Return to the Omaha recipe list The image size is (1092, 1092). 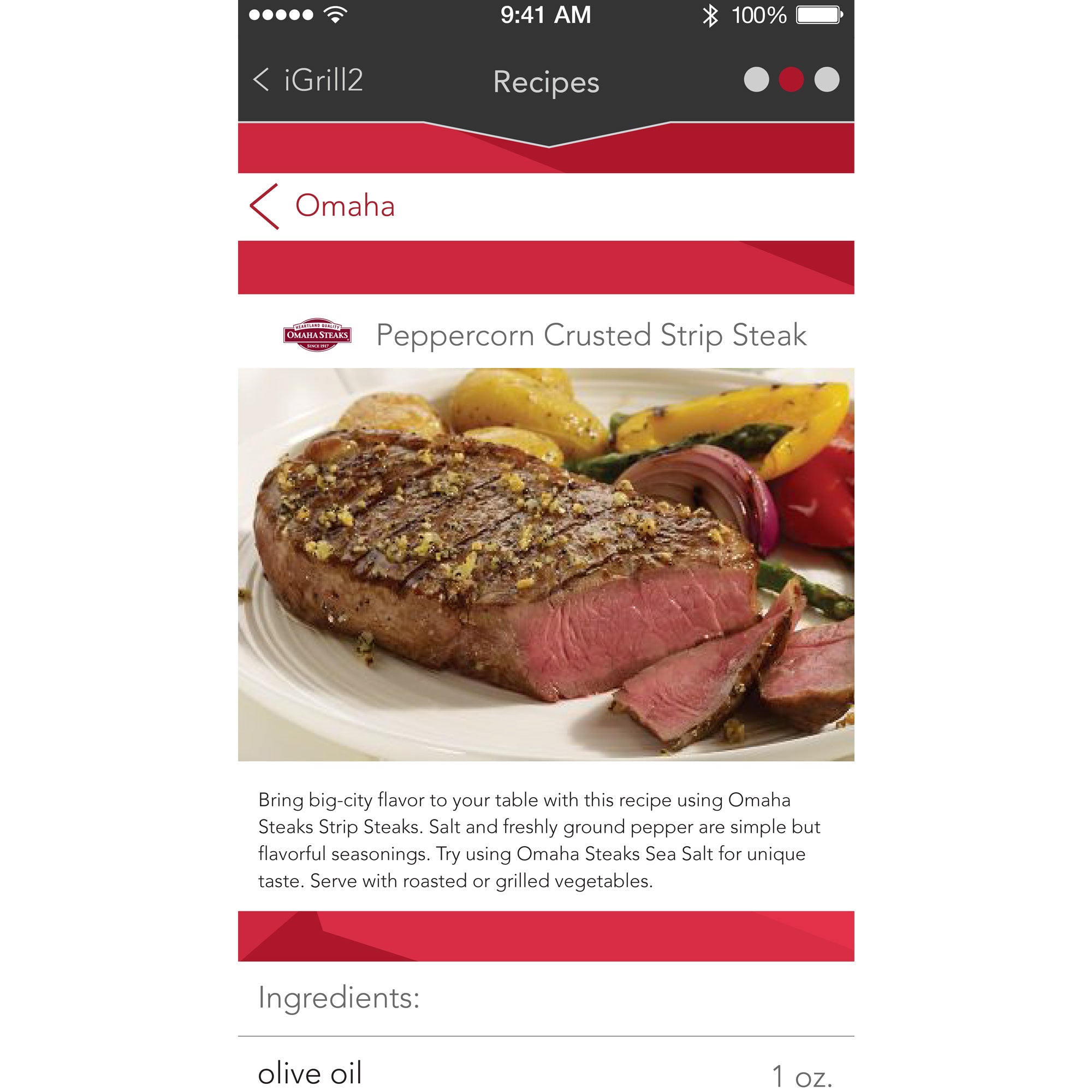click(x=322, y=206)
